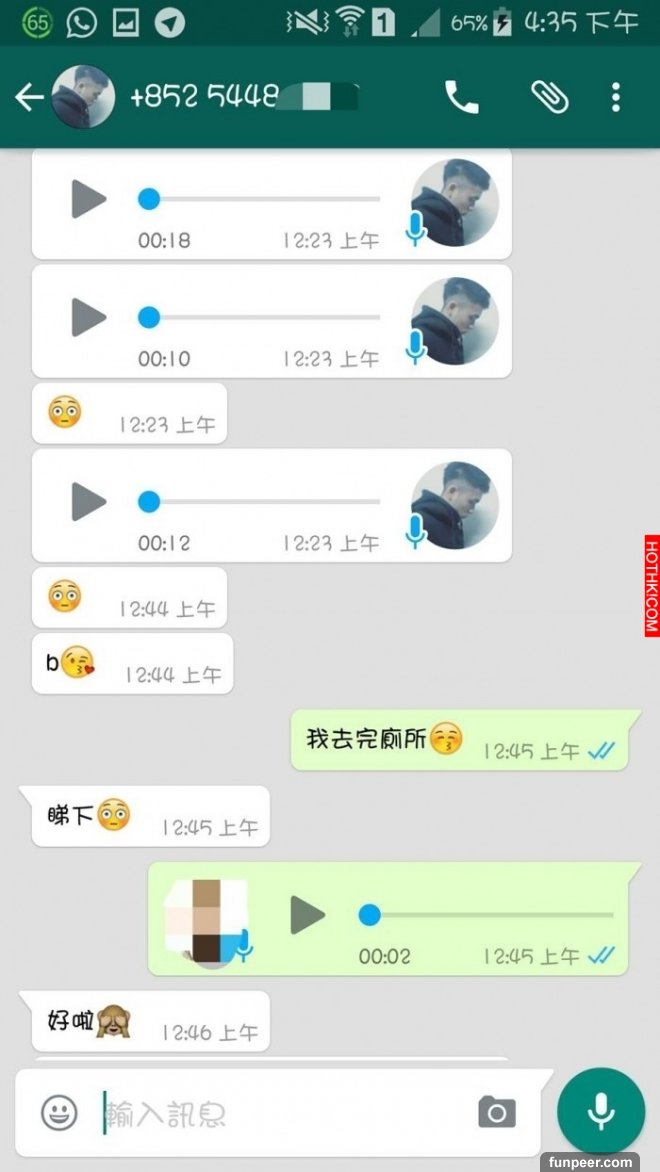Record a voice message with the microphone
The image size is (660, 1172).
coord(600,1112)
